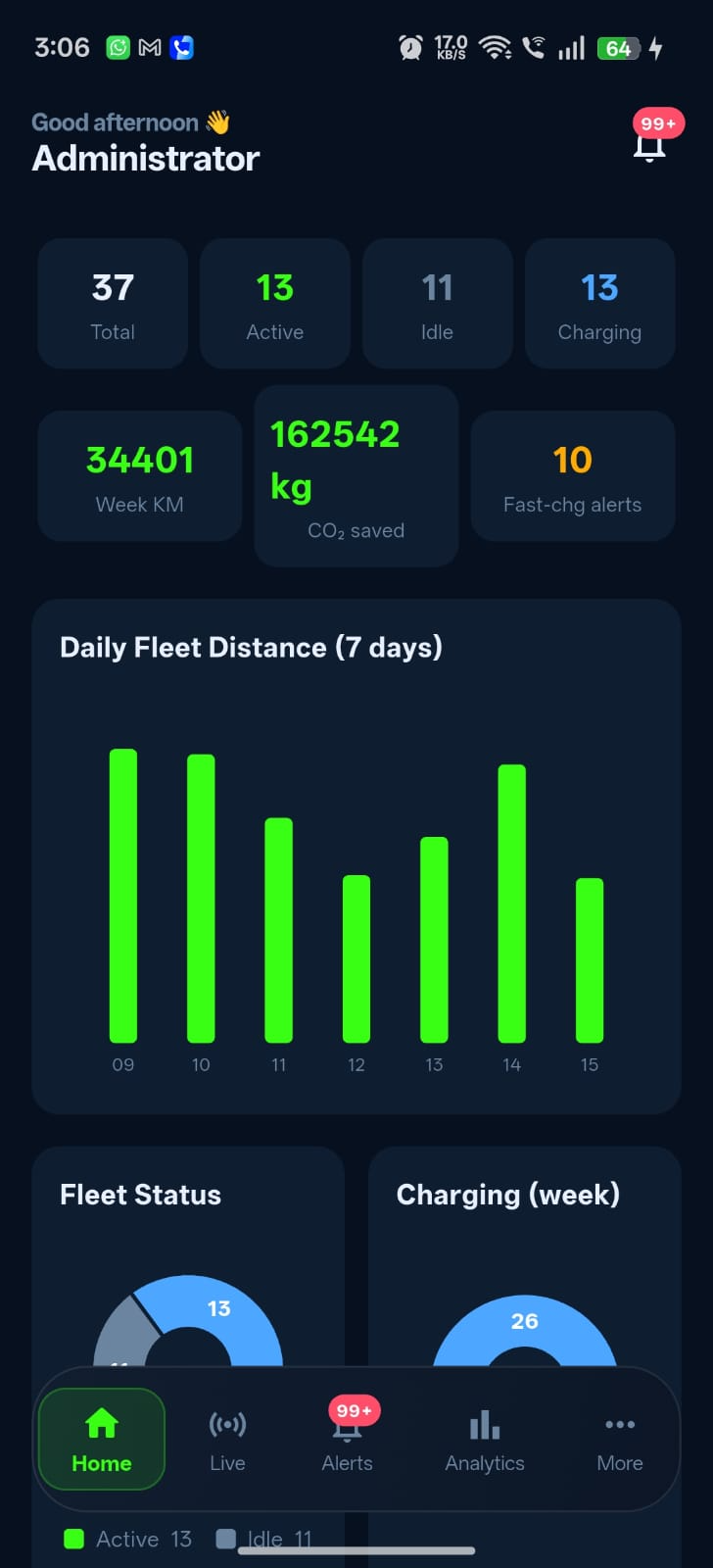The width and height of the screenshot is (713, 1568).
Task: Switch to the Live tab
Action: (x=227, y=1440)
